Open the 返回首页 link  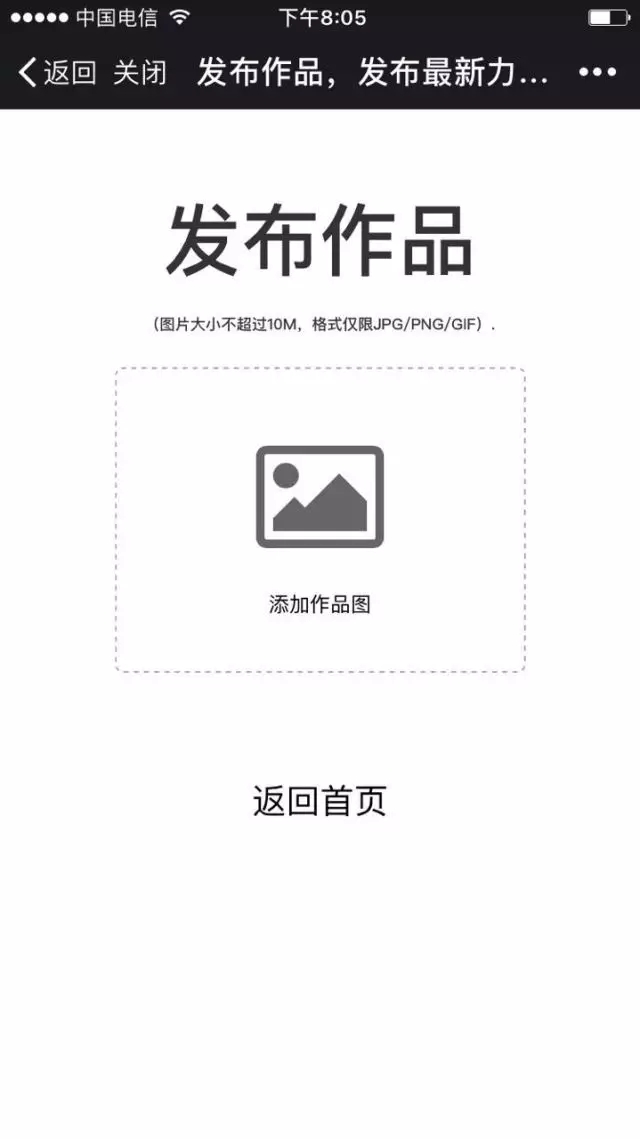click(320, 800)
